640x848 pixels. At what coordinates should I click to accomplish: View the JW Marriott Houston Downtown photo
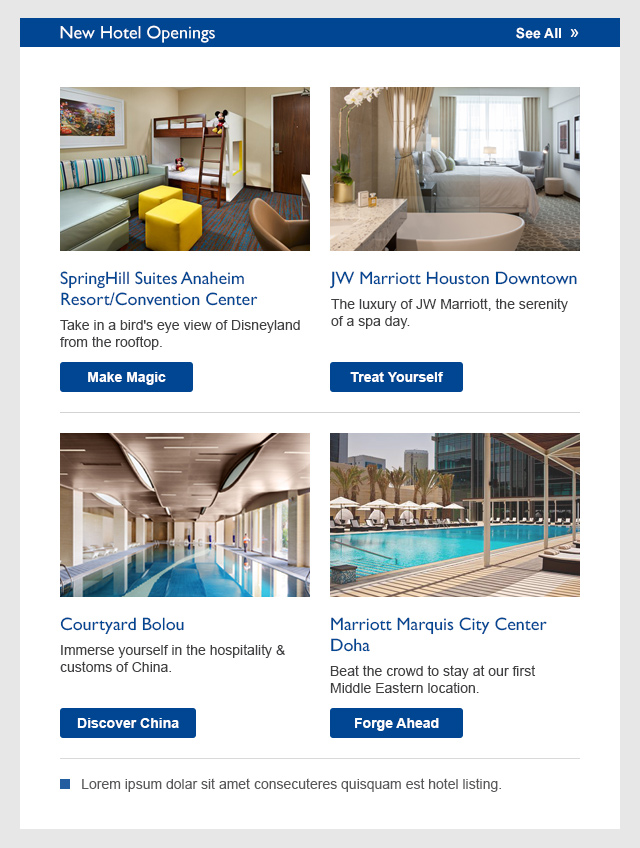click(x=455, y=169)
